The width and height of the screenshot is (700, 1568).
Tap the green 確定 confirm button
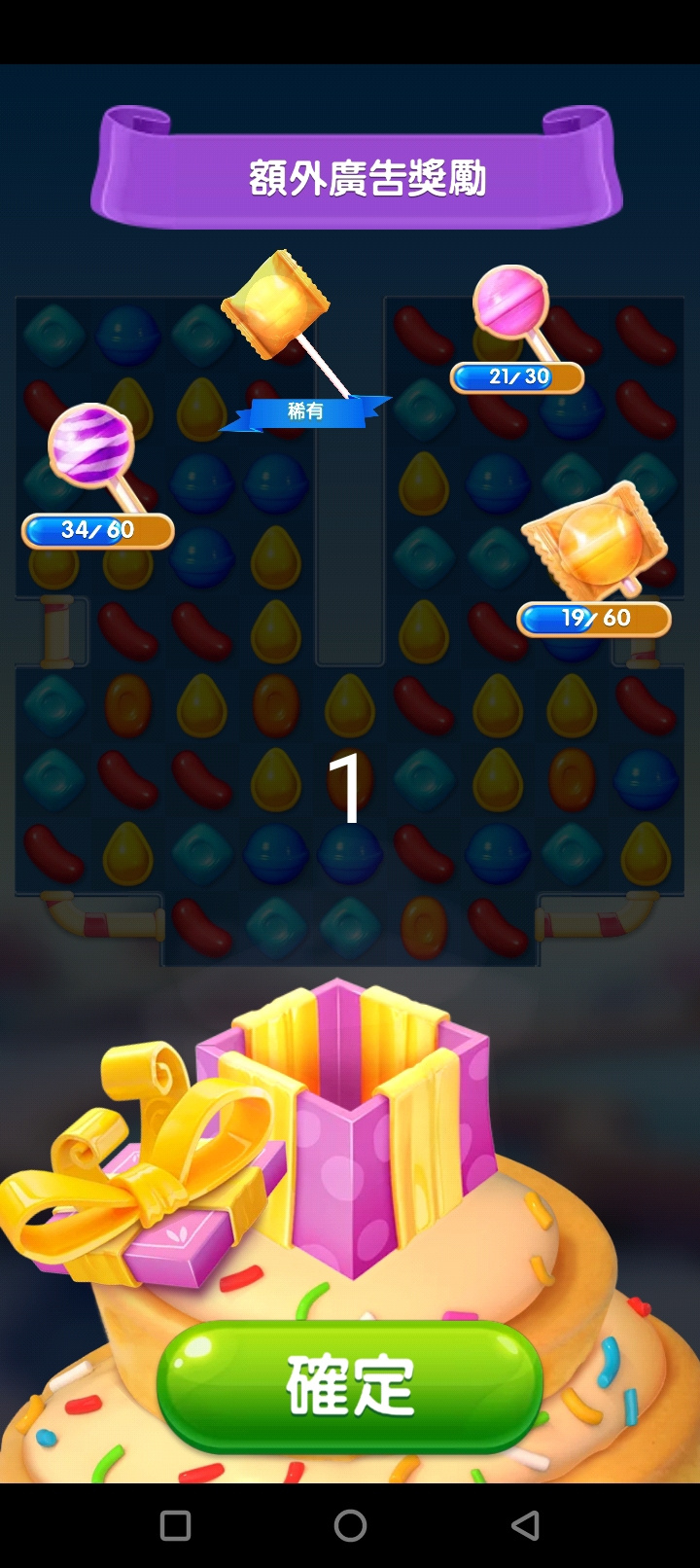(350, 1386)
